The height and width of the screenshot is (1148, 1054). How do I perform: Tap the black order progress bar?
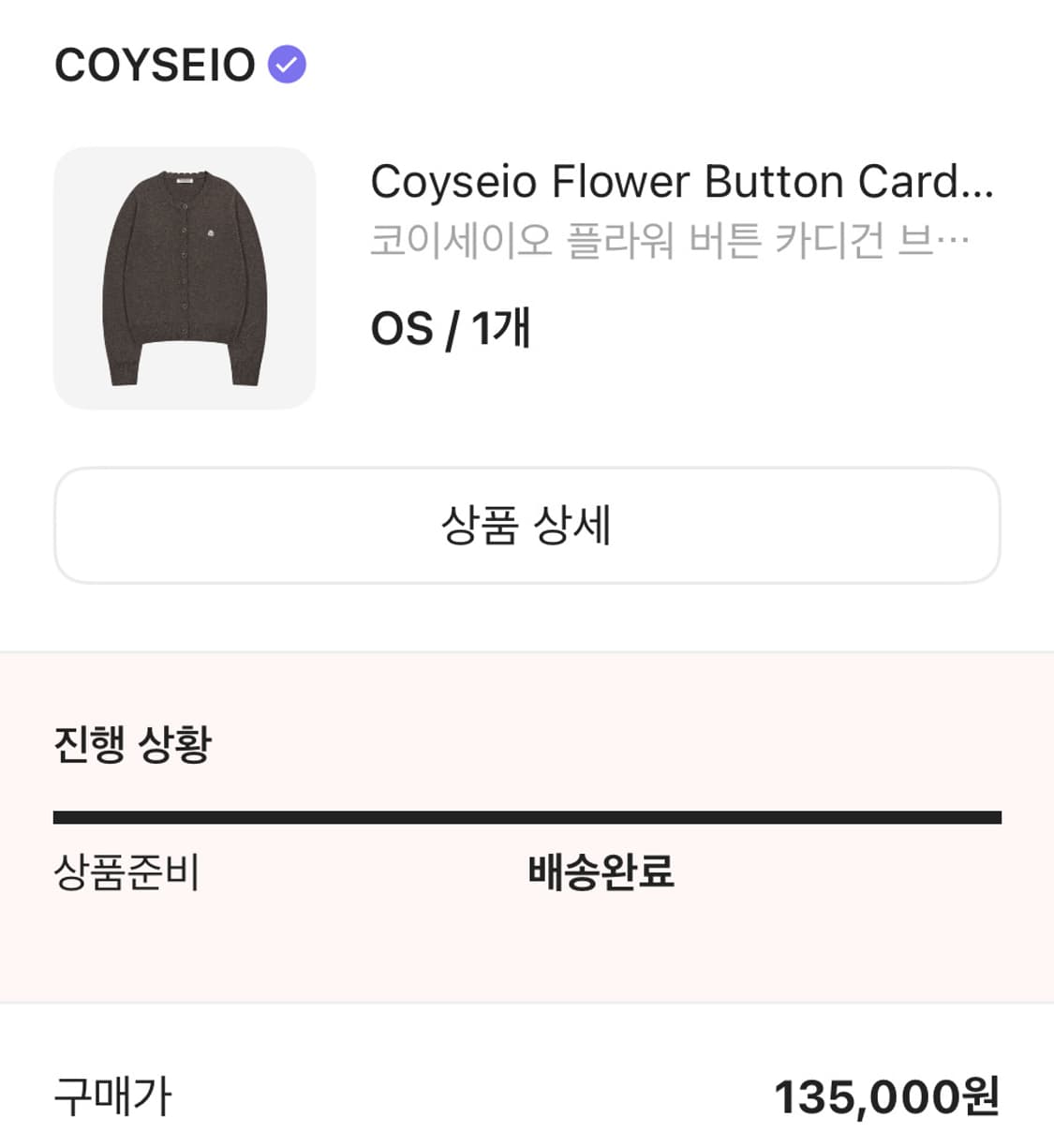pos(527,814)
